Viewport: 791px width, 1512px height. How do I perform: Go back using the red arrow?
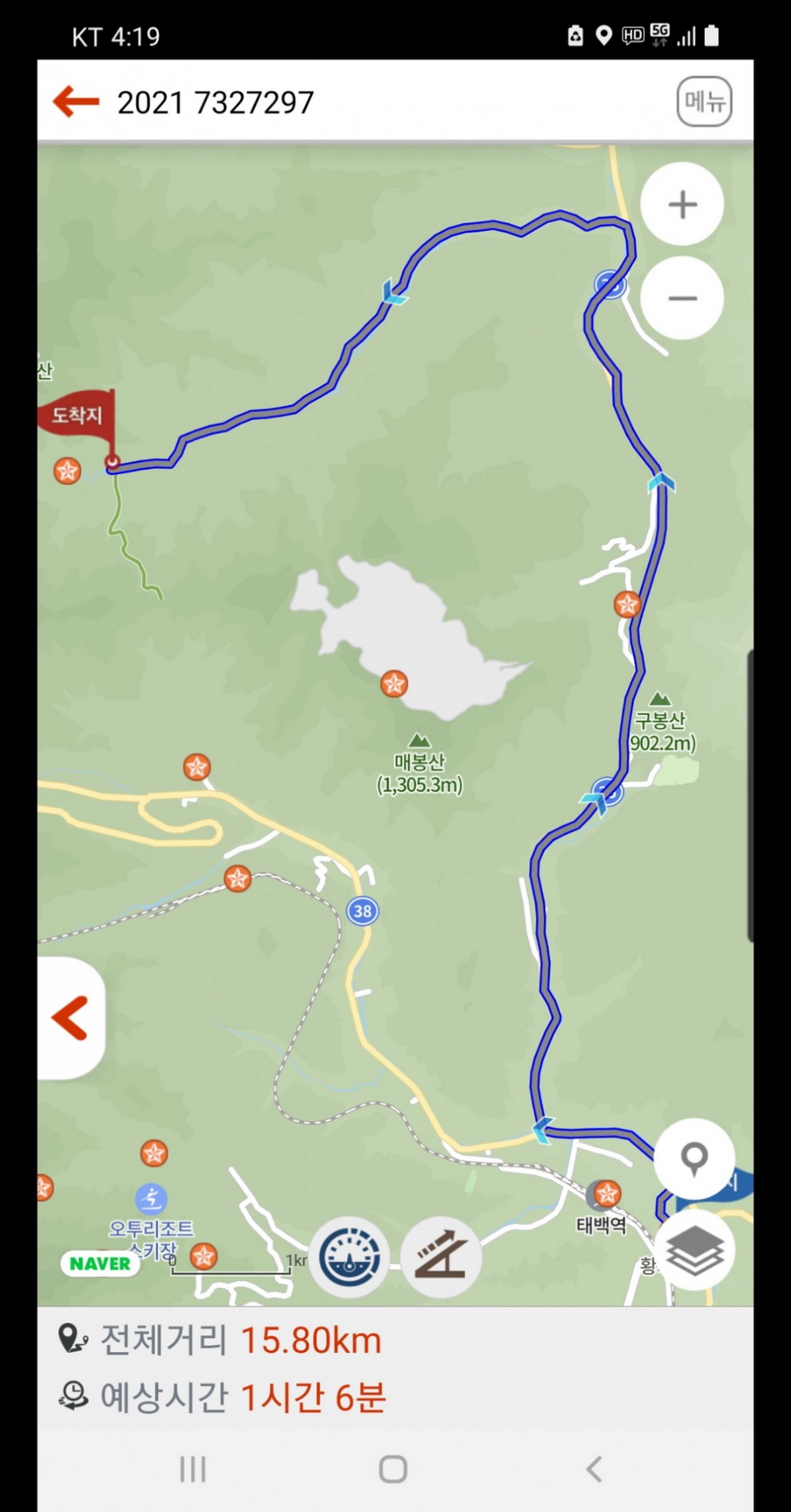(x=76, y=101)
